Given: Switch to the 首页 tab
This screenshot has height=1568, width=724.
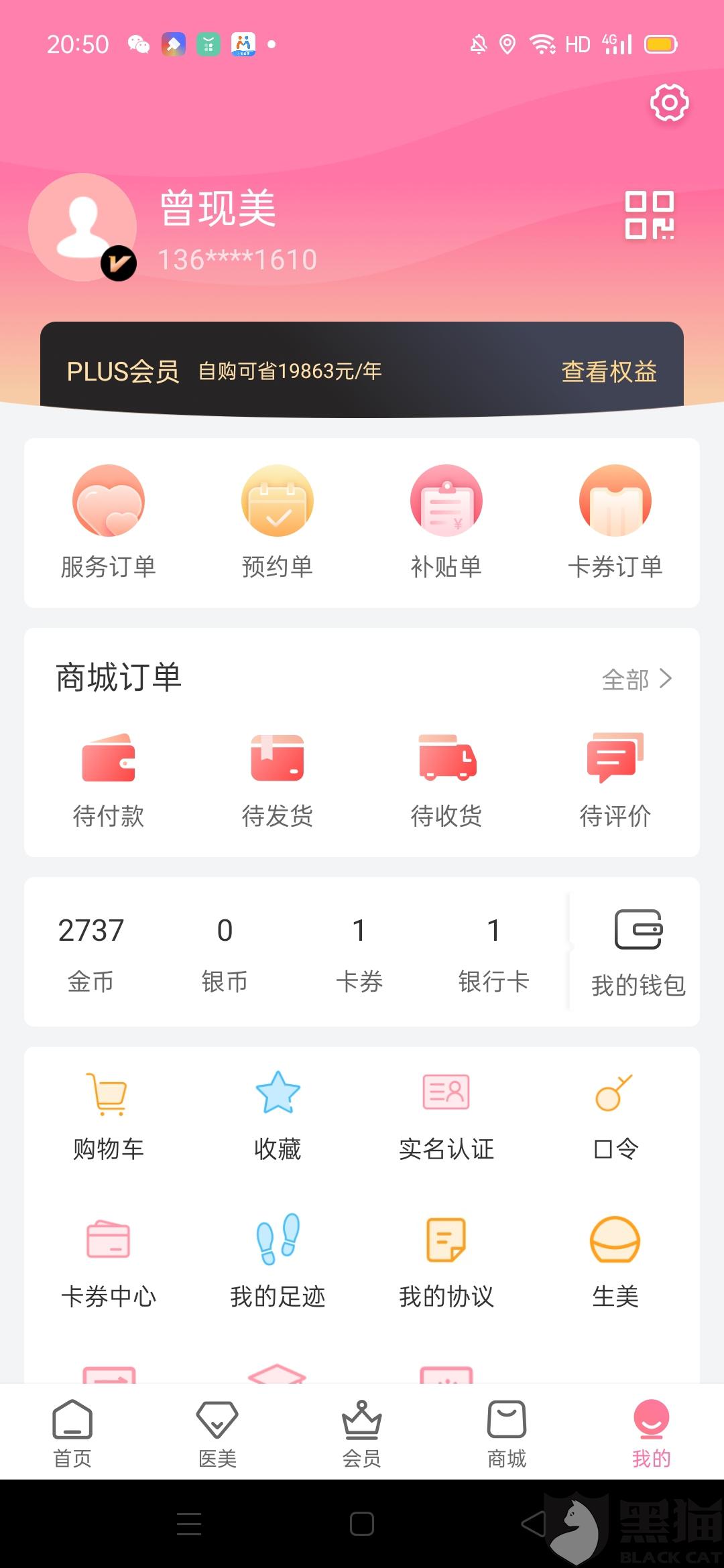Looking at the screenshot, I should 72,1433.
